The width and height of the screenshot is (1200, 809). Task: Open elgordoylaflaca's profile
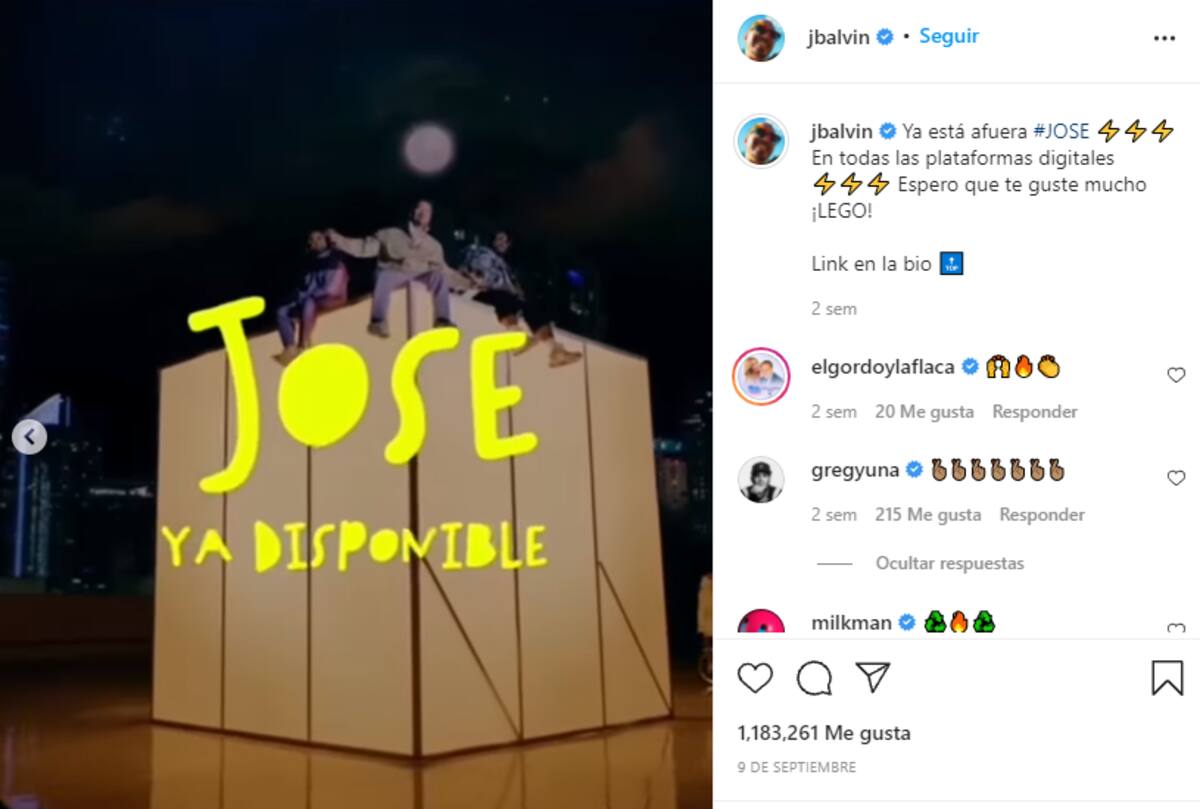pos(882,367)
